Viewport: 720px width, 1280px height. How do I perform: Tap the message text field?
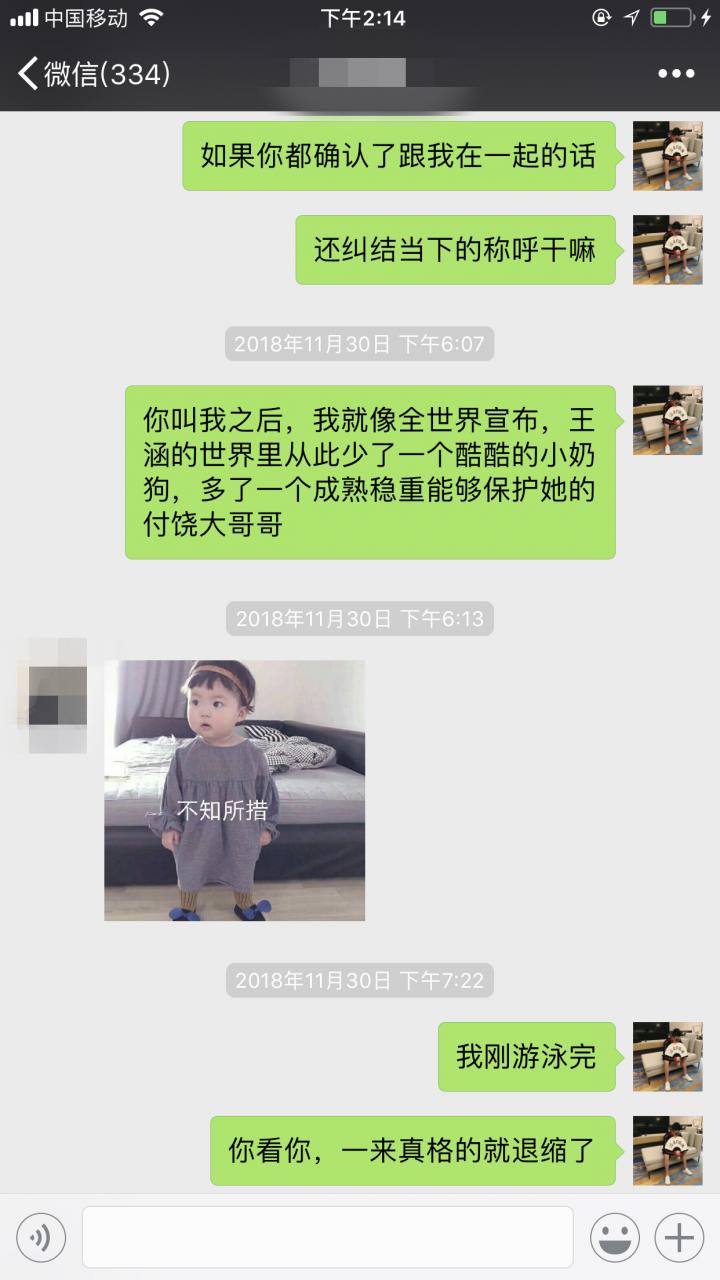[x=327, y=1238]
